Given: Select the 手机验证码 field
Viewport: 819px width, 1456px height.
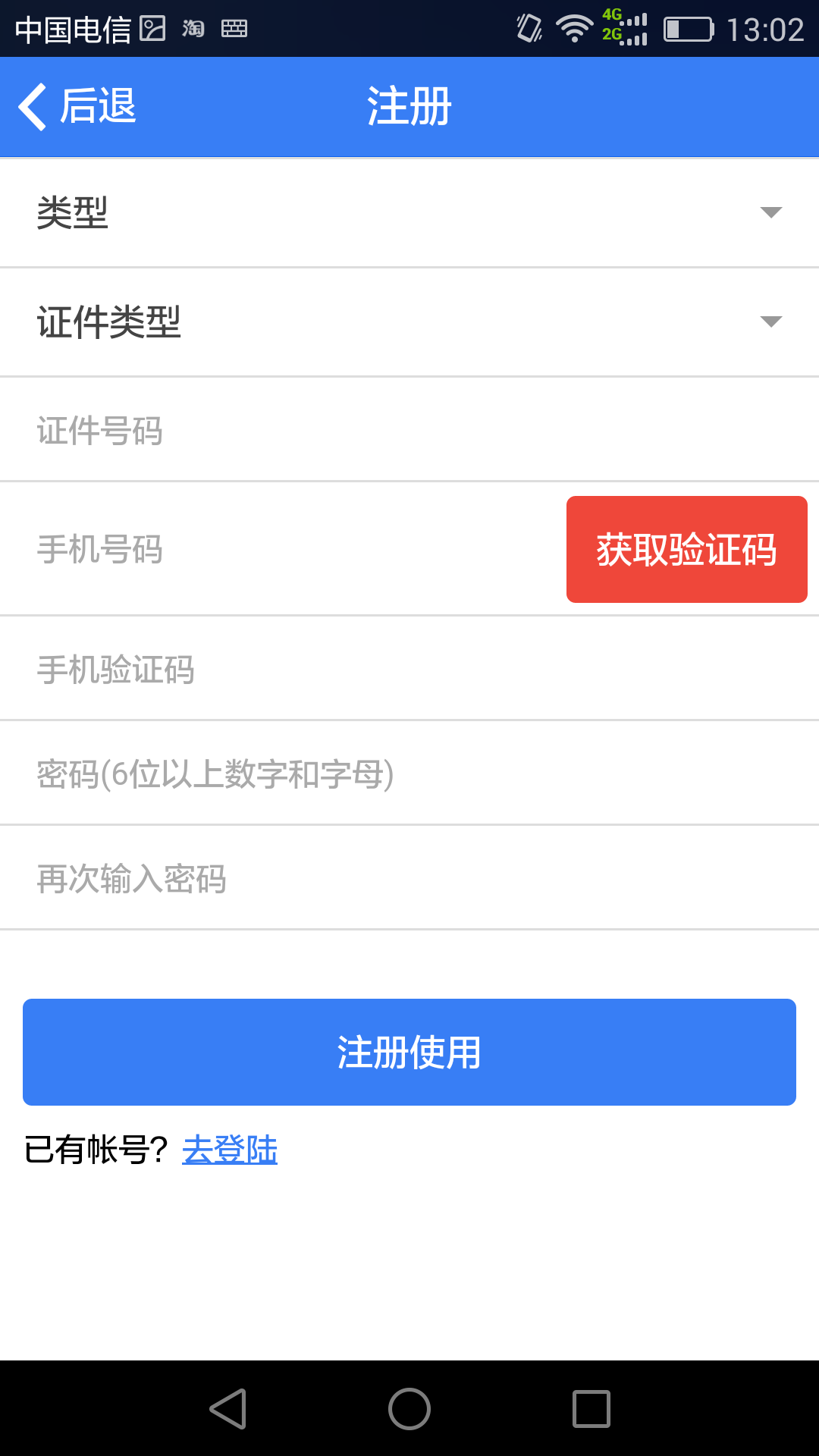Looking at the screenshot, I should coord(409,669).
